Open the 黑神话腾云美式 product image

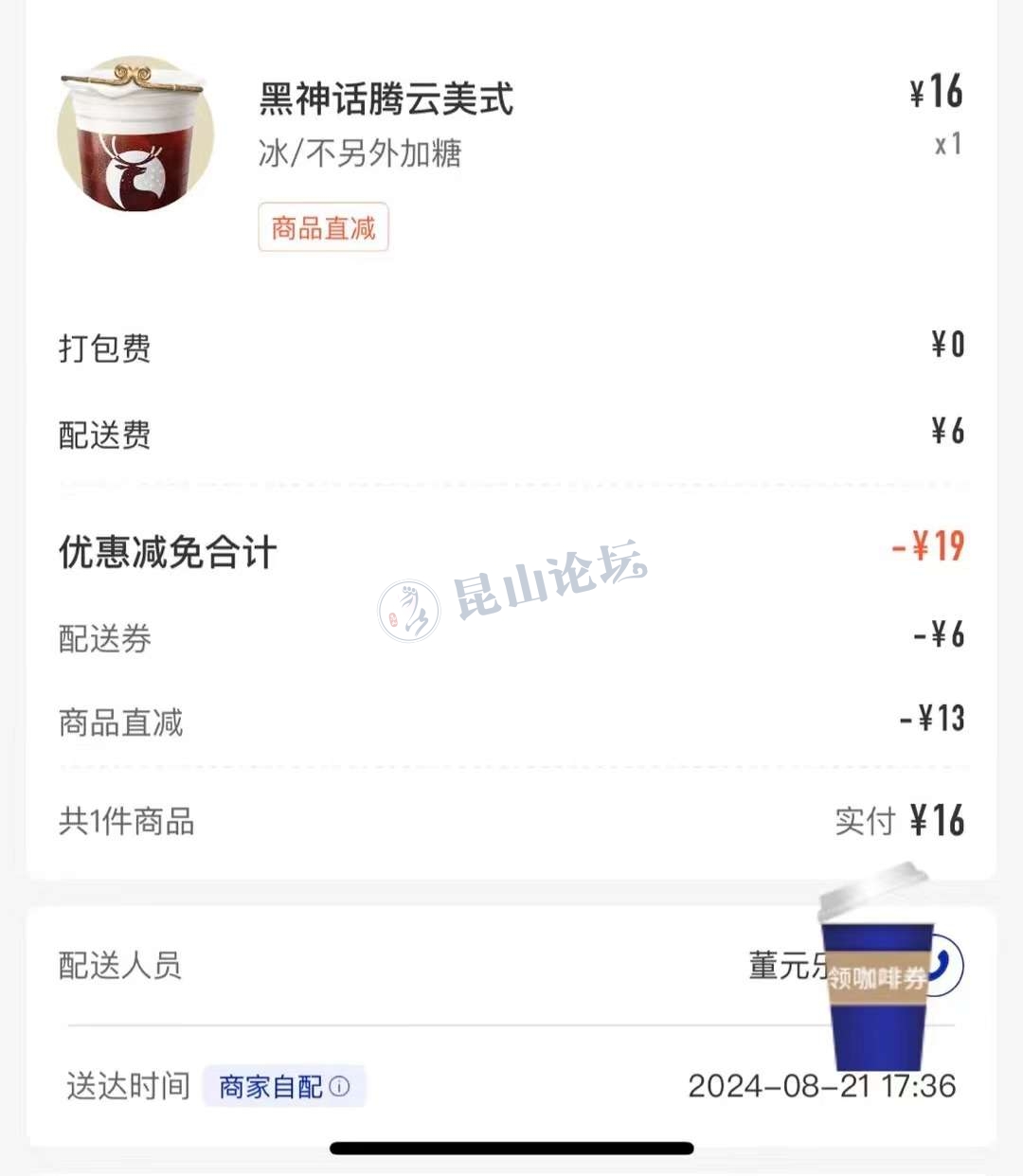point(135,134)
